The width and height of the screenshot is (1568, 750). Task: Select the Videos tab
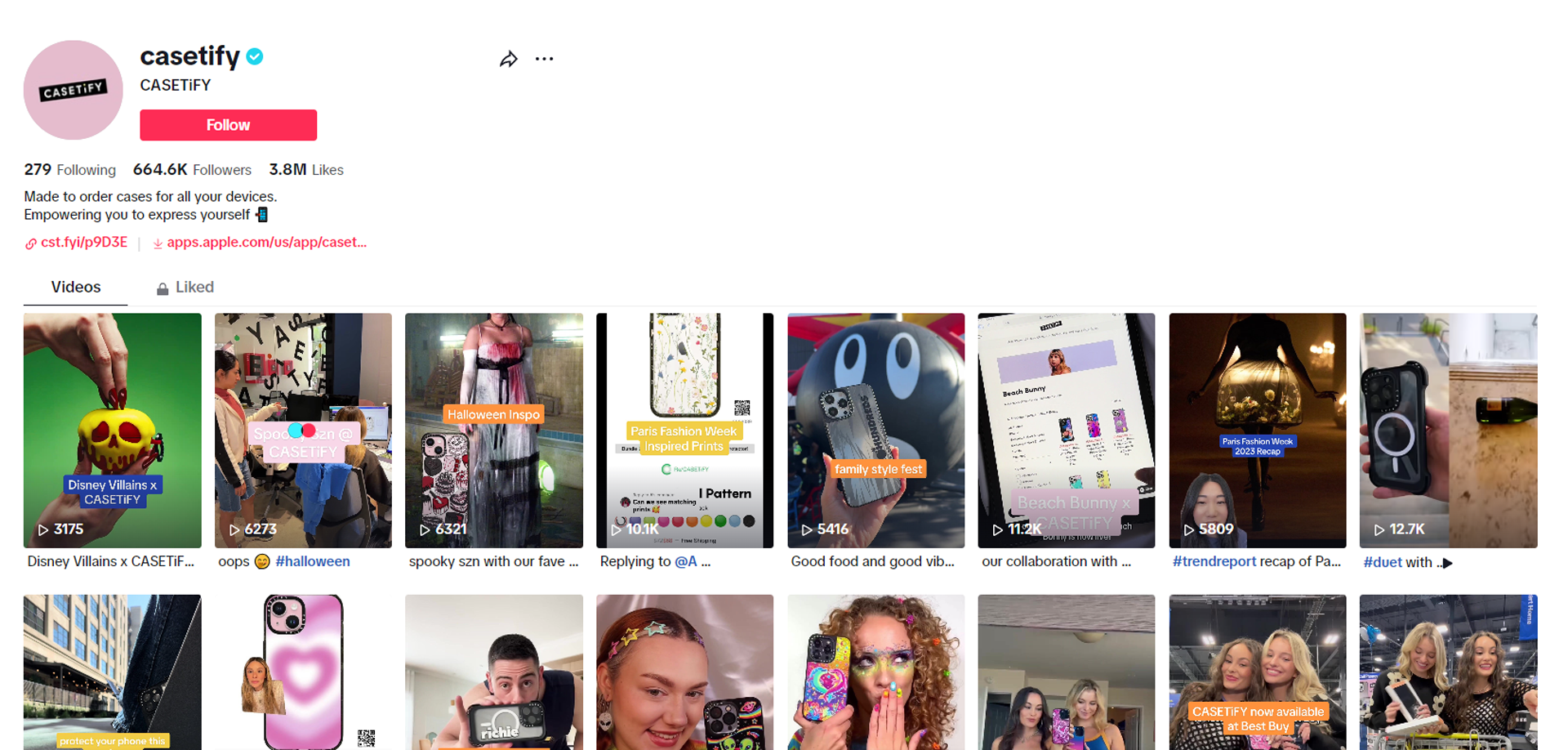pos(76,288)
